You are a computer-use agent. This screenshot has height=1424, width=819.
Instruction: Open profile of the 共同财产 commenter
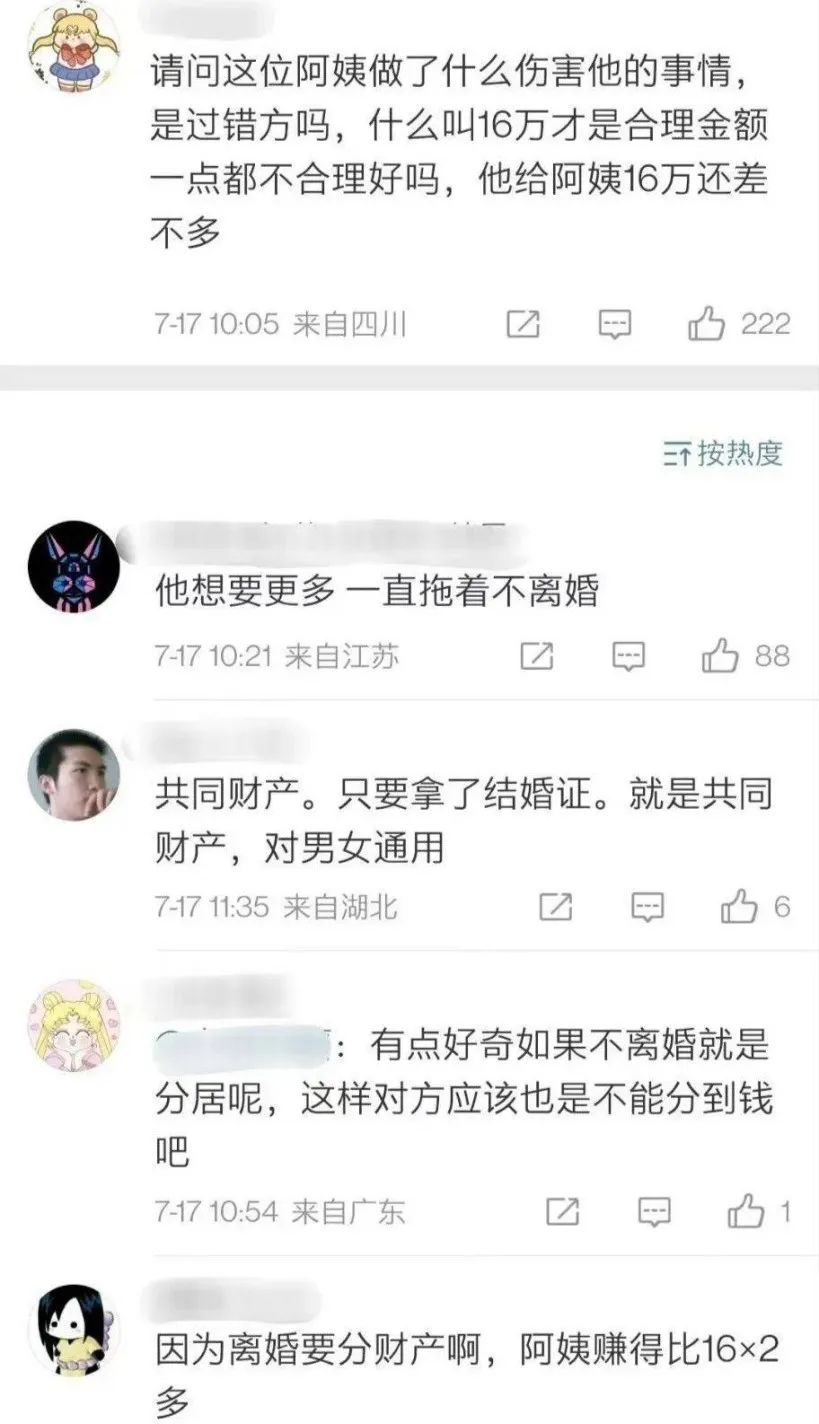coord(73,775)
